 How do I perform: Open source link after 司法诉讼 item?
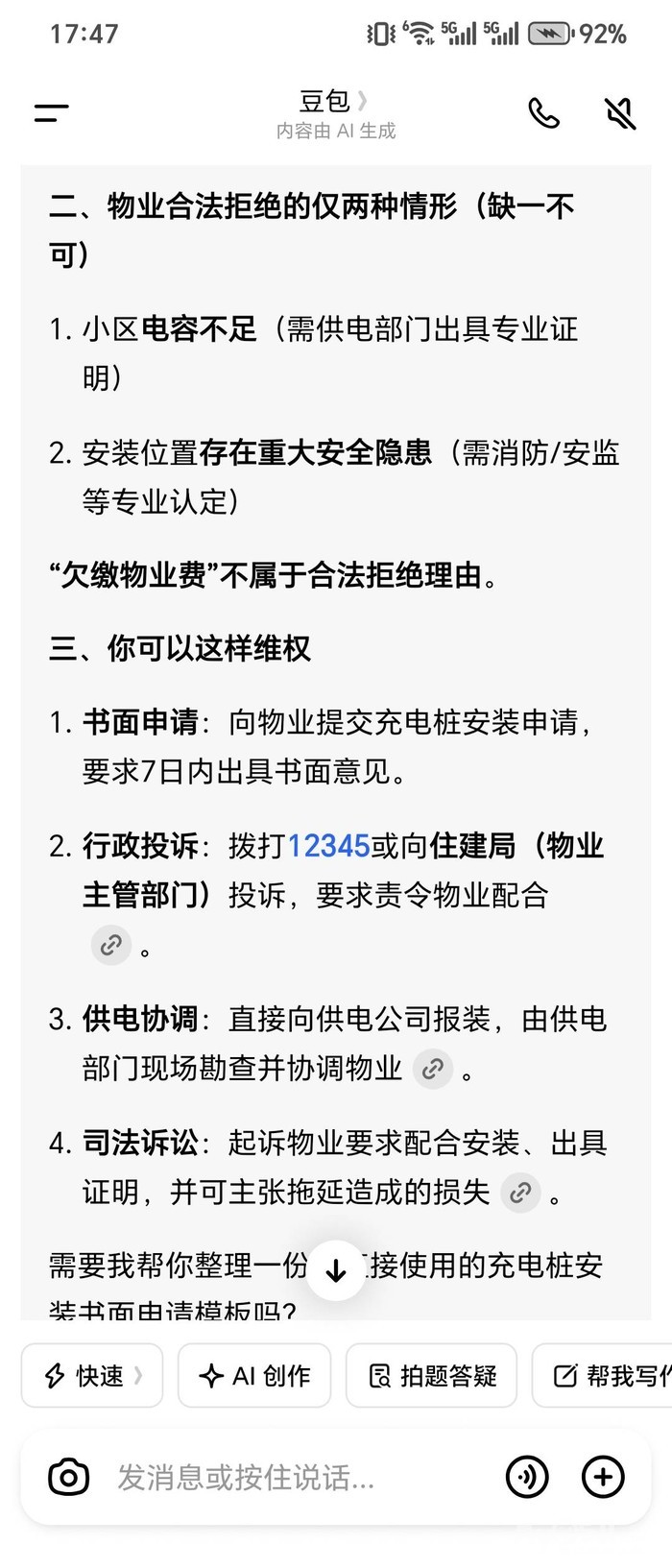pos(520,1193)
